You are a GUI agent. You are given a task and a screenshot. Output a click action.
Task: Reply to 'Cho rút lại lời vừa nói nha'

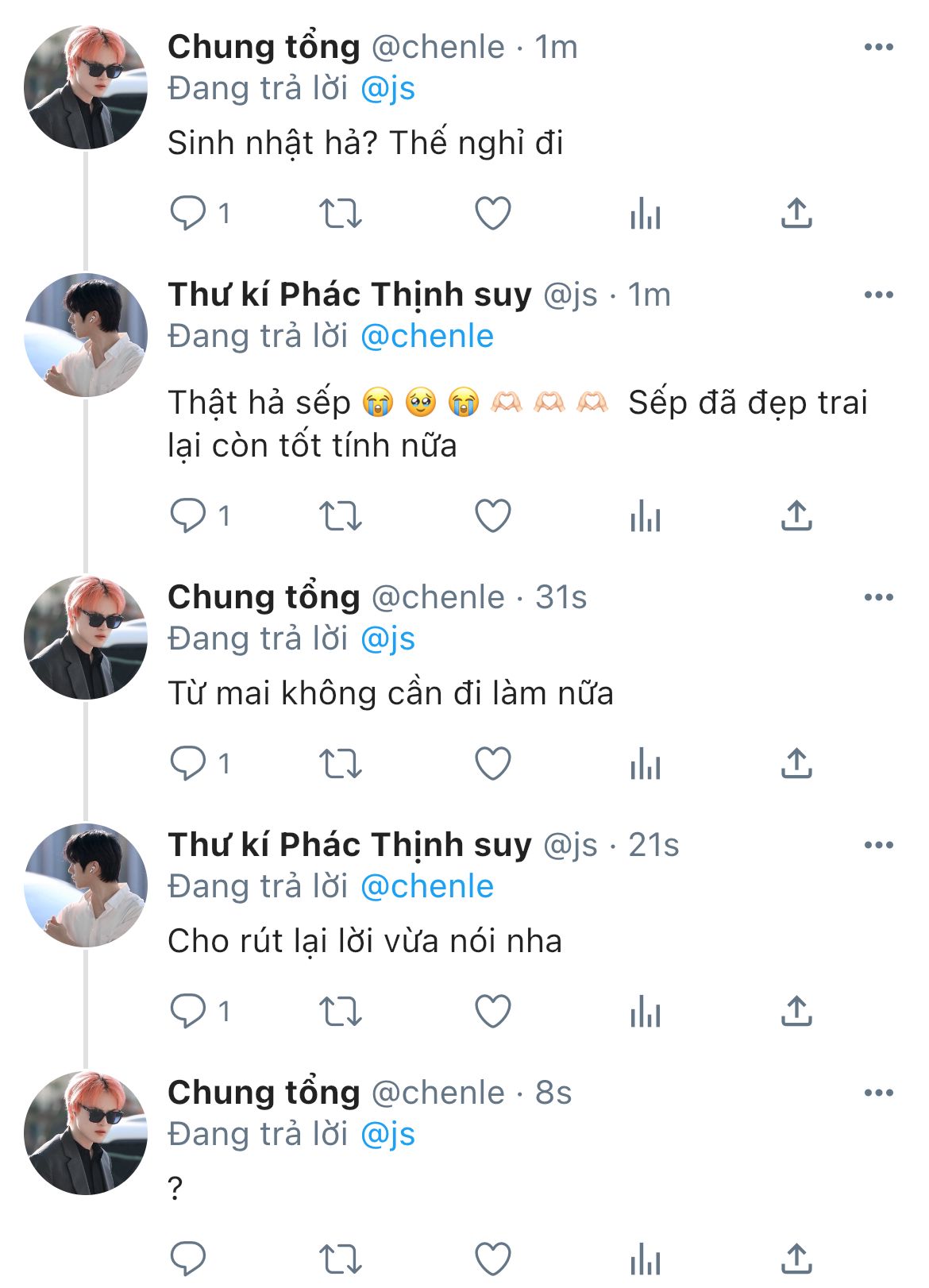(x=188, y=1012)
